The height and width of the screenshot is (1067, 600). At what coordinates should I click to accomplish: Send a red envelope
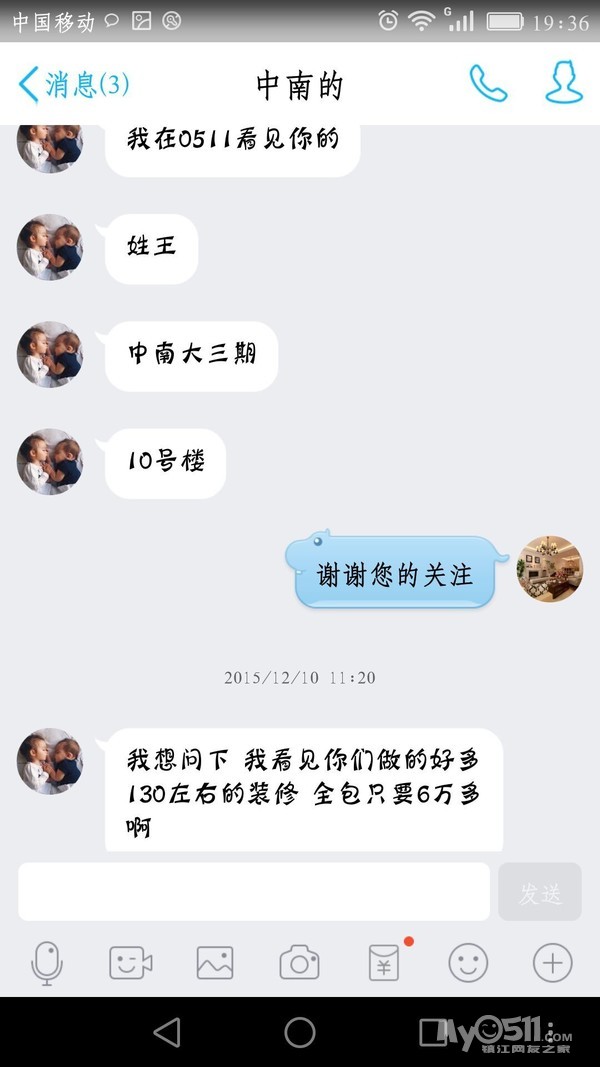pos(384,964)
